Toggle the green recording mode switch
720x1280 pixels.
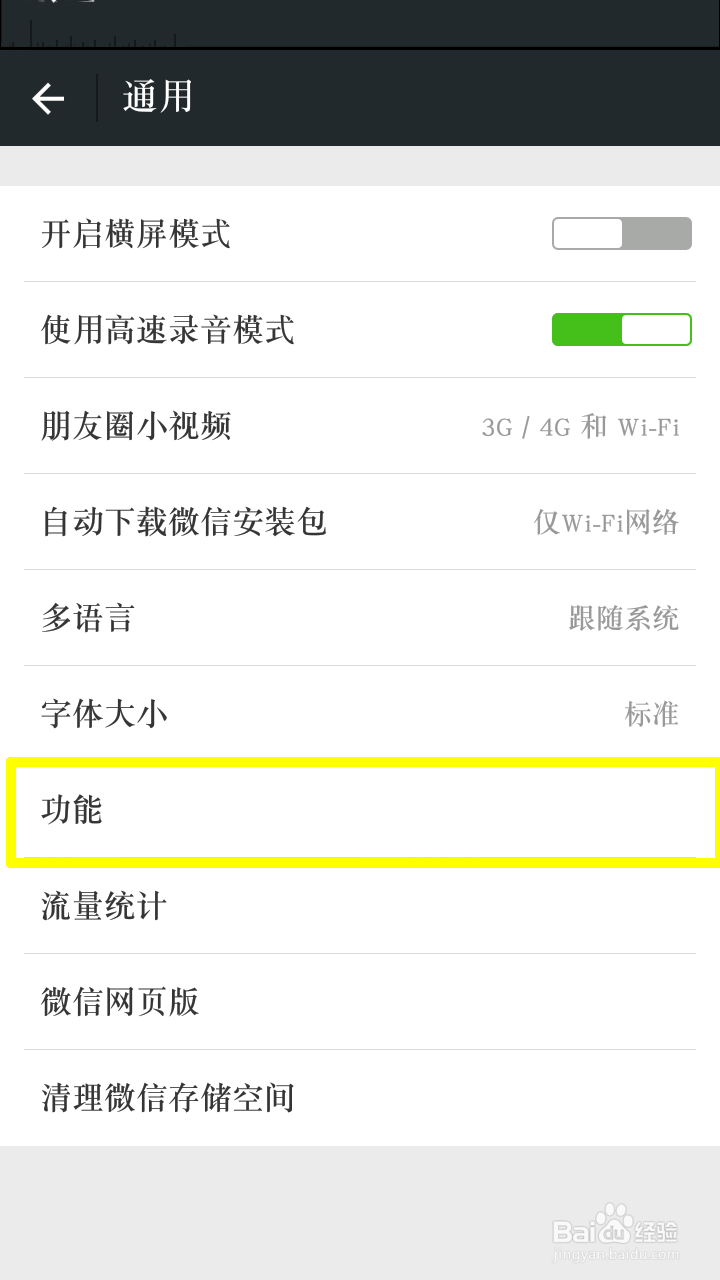point(622,329)
